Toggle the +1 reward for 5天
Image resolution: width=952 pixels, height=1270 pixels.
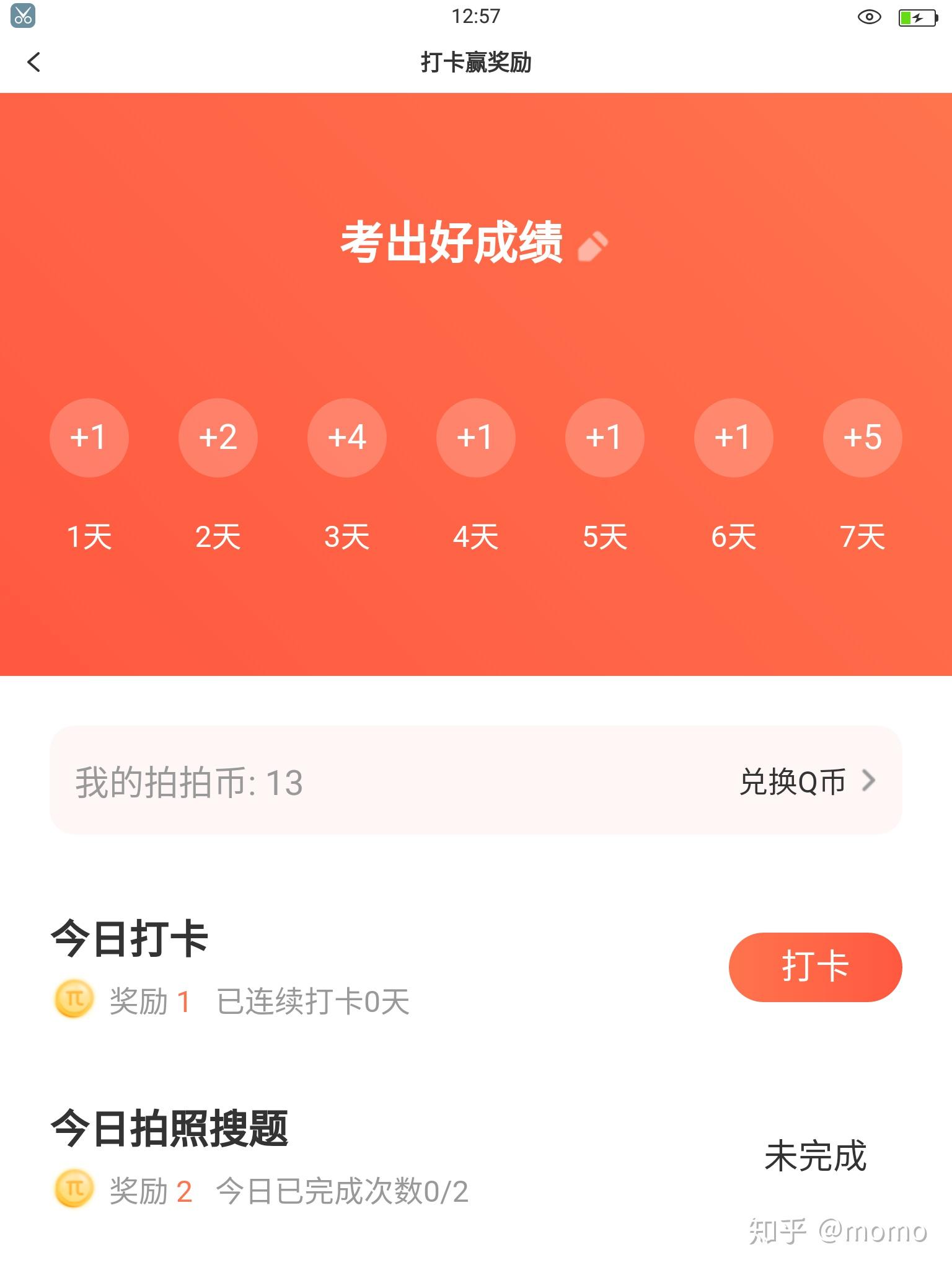point(604,438)
